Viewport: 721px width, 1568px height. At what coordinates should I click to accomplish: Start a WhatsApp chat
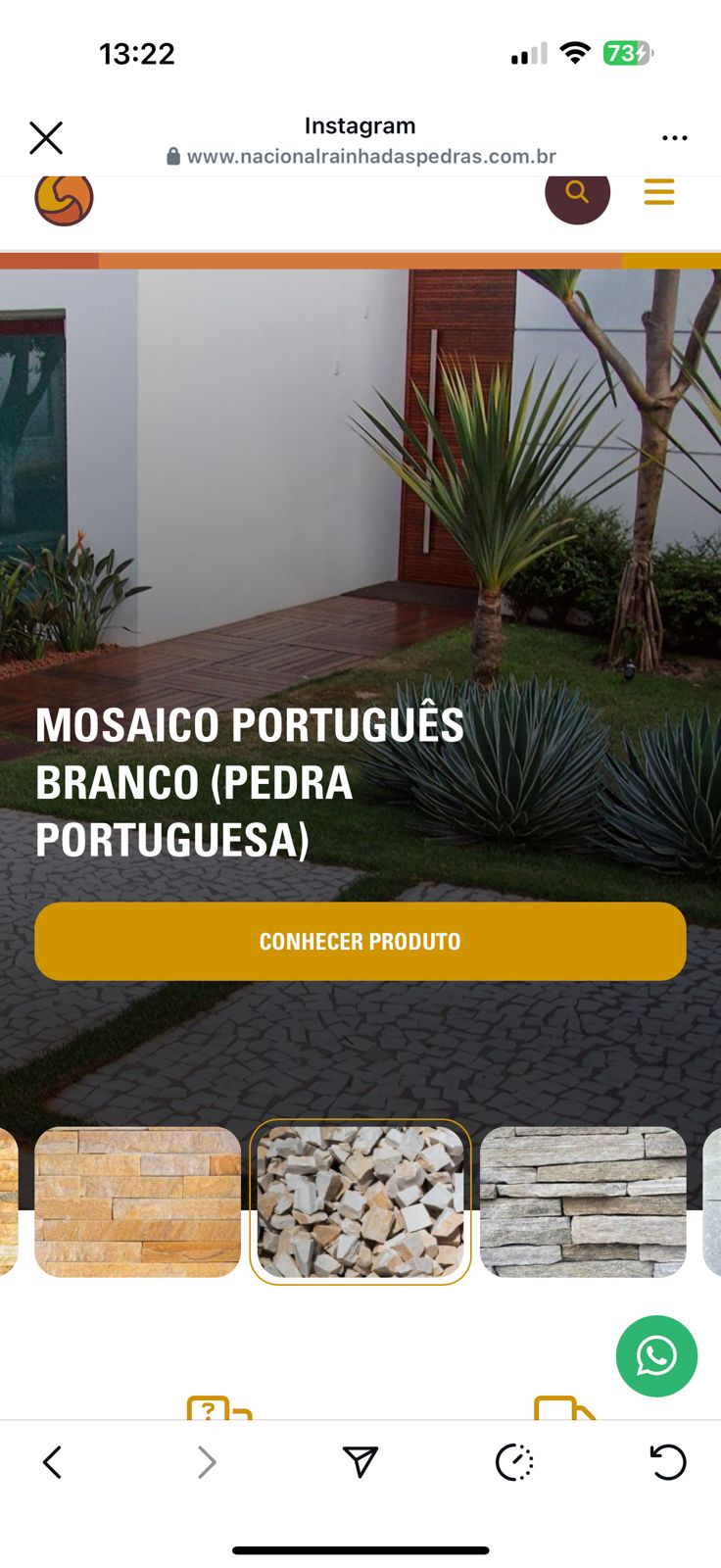656,1356
